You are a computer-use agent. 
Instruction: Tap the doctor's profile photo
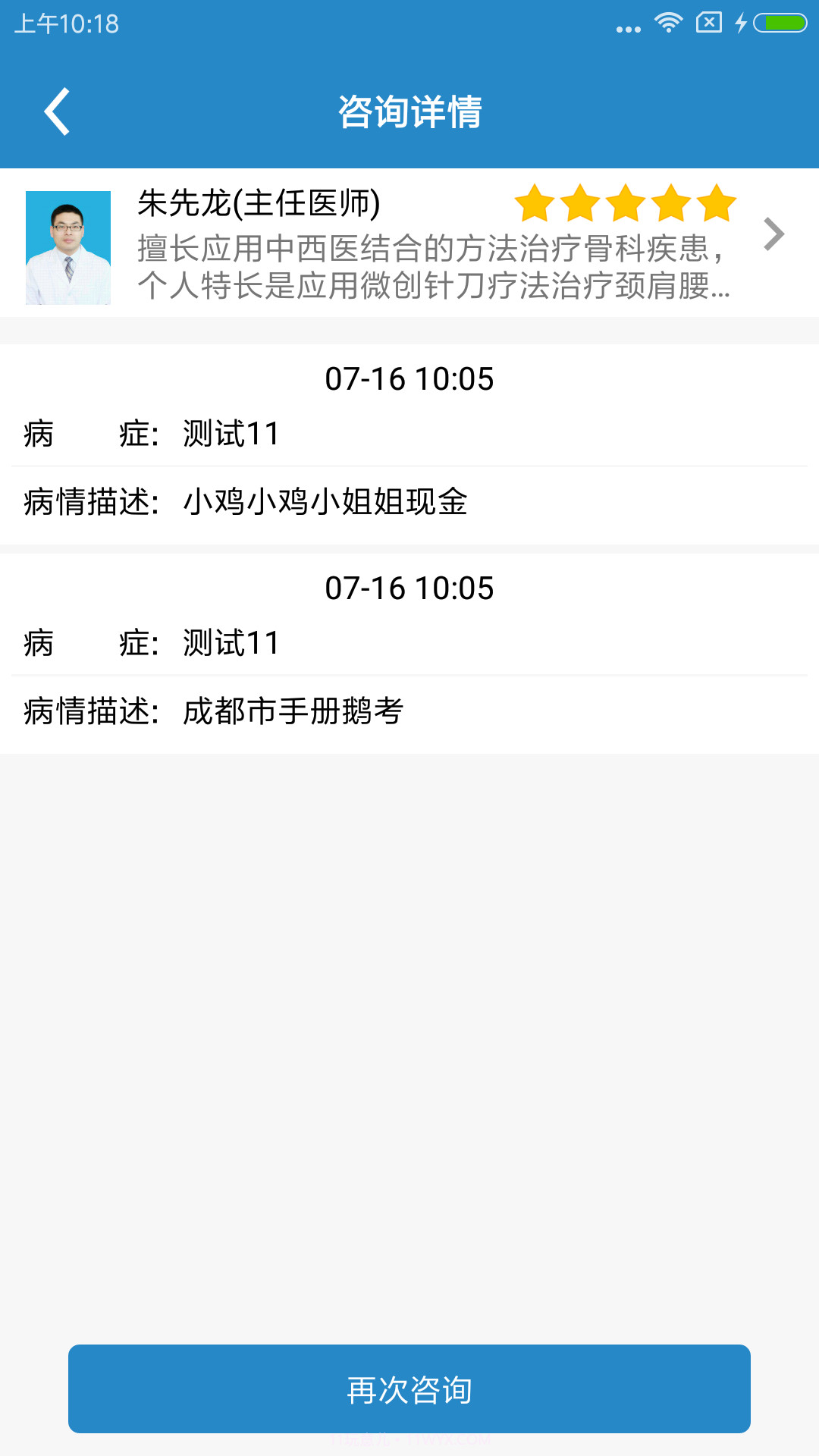click(x=67, y=246)
